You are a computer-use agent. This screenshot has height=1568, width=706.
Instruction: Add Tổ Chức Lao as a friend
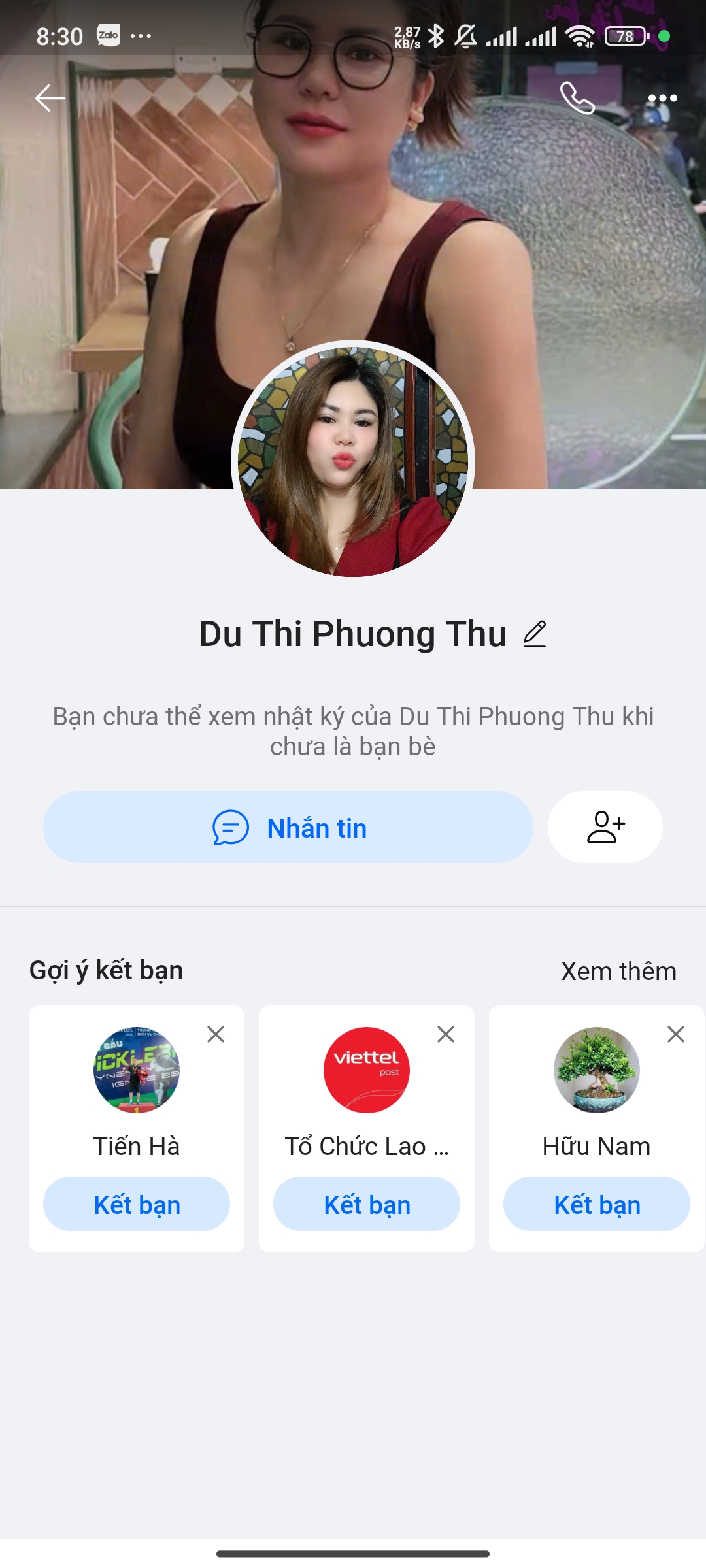tap(367, 1205)
